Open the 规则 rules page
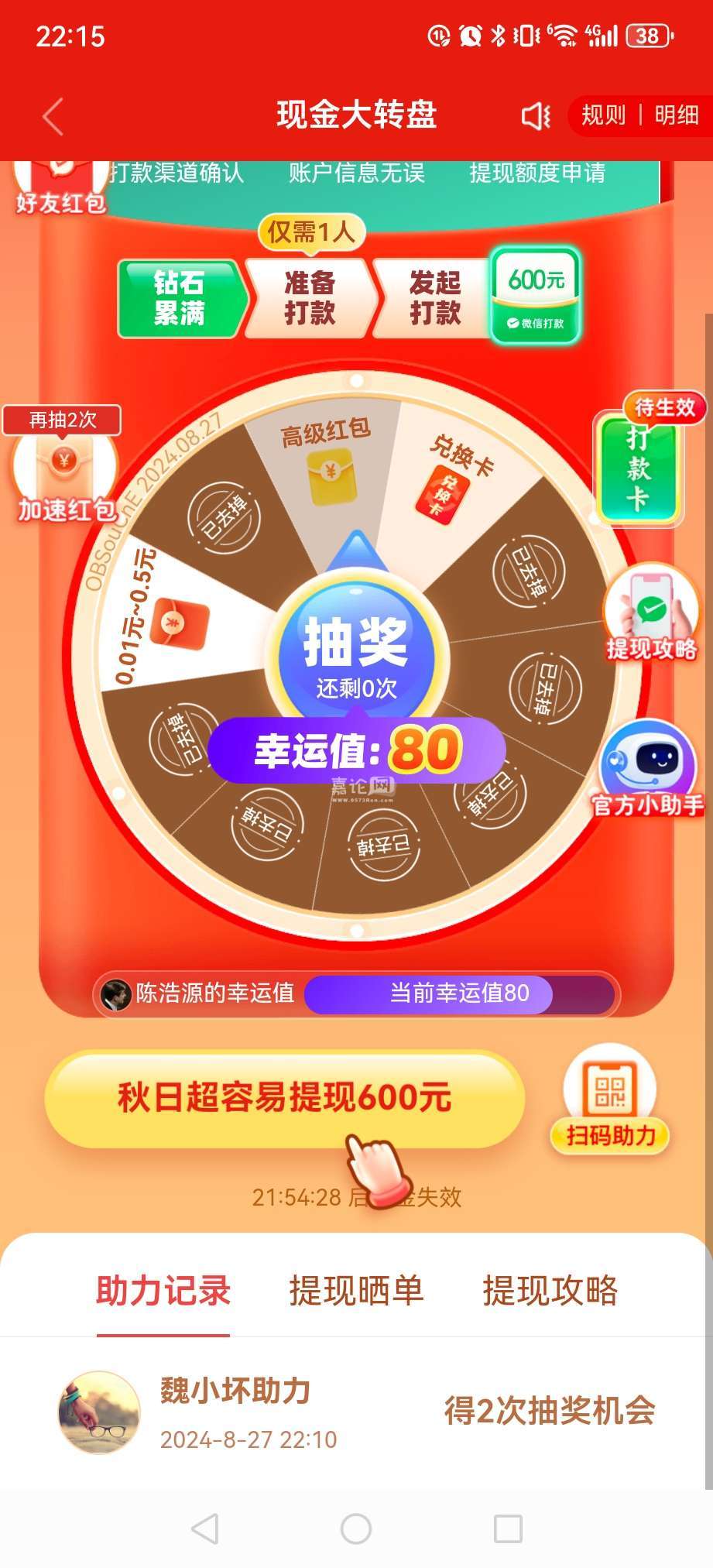 pos(603,115)
